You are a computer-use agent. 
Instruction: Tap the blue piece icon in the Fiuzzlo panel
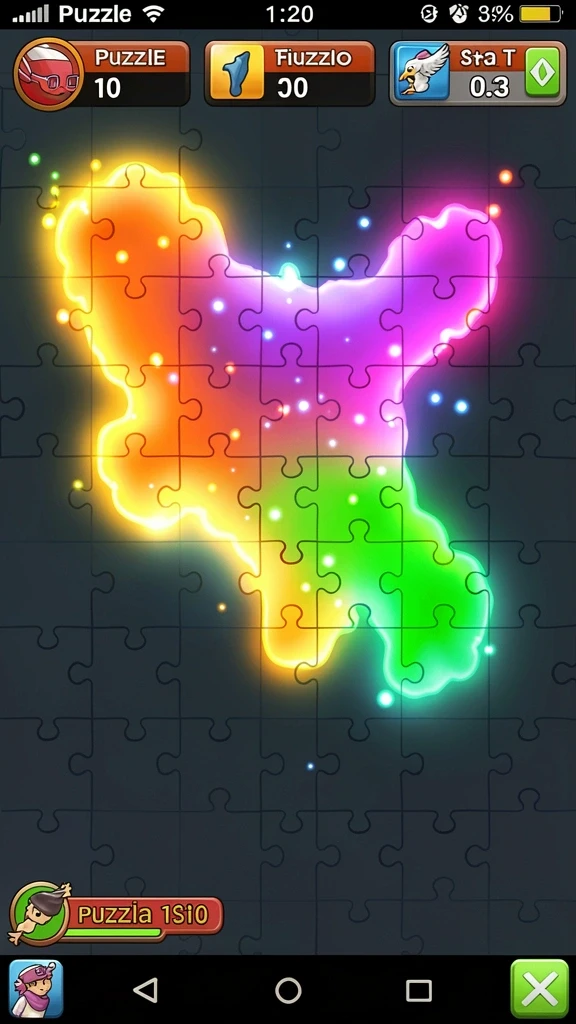(x=236, y=72)
